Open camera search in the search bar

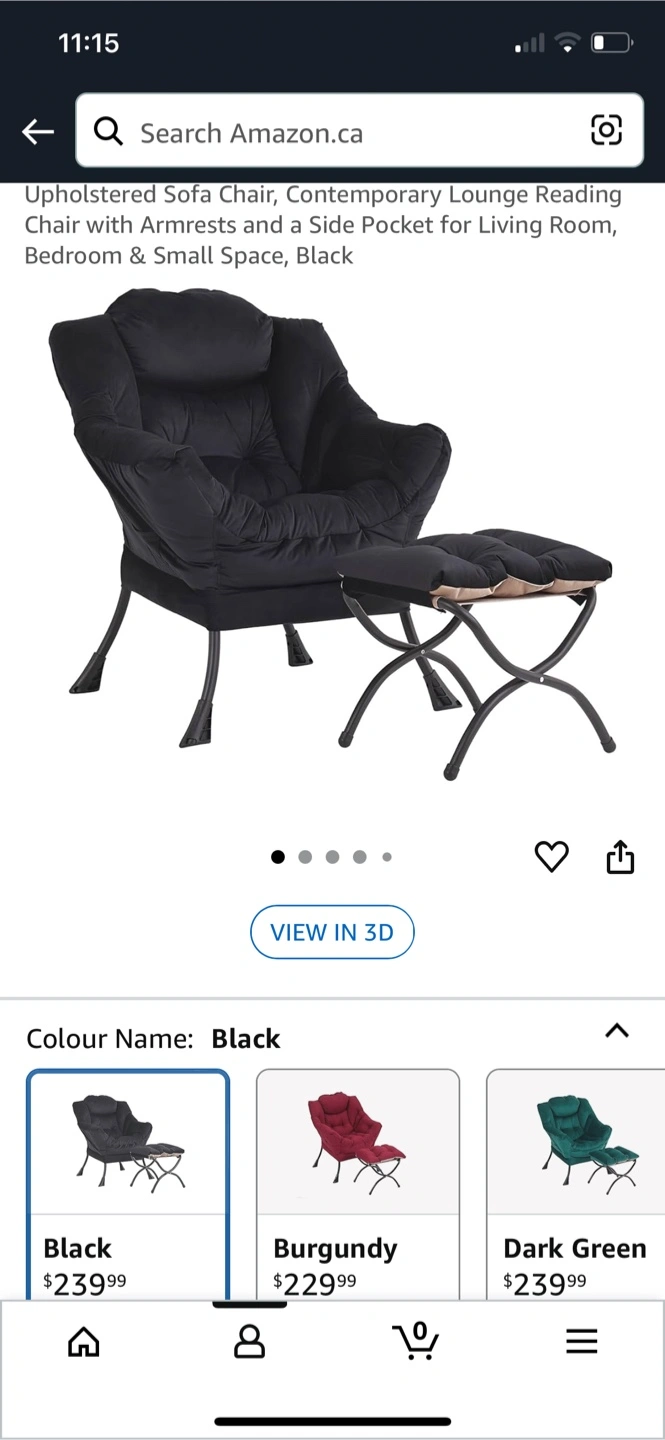tap(606, 131)
